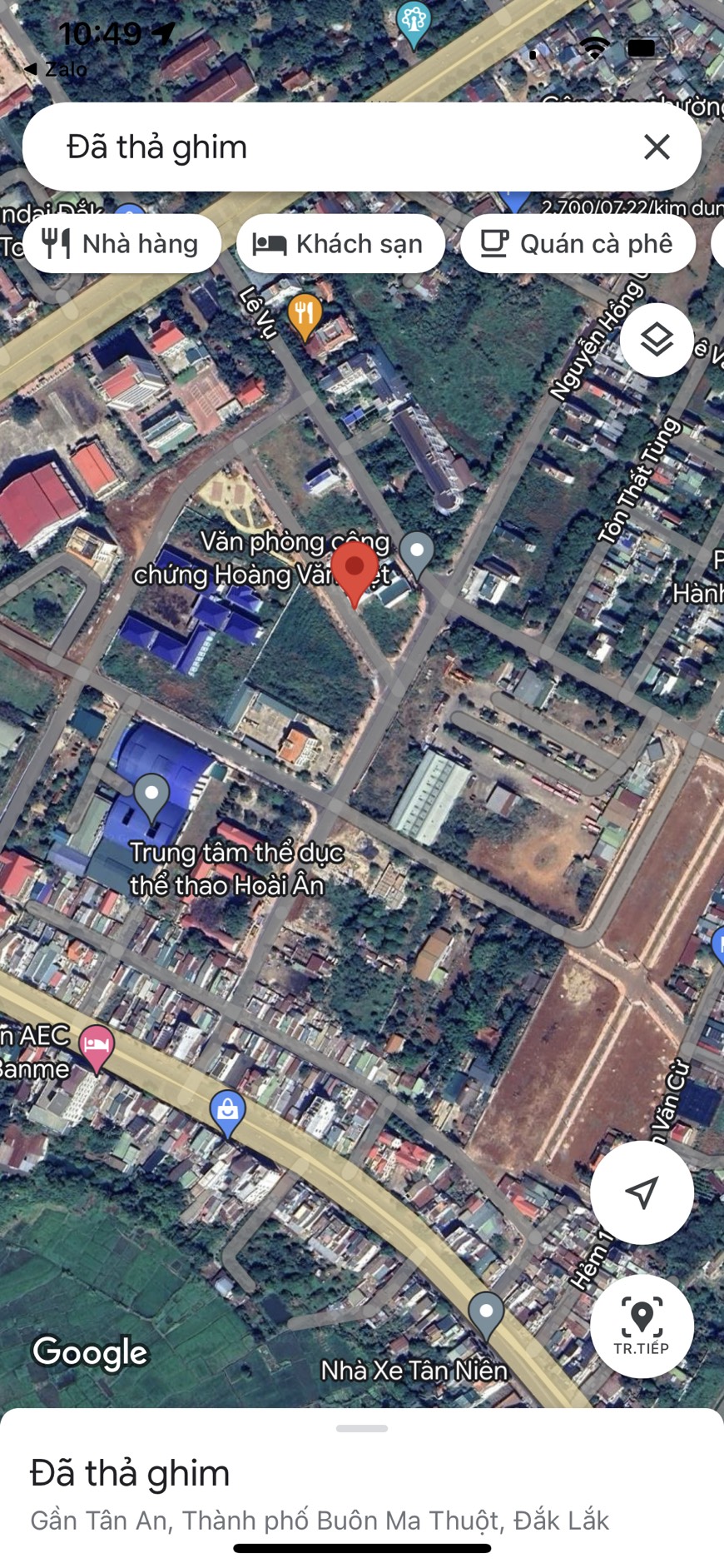The height and width of the screenshot is (1568, 724).
Task: Tap the blue shopping bag marker
Action: point(227,1111)
